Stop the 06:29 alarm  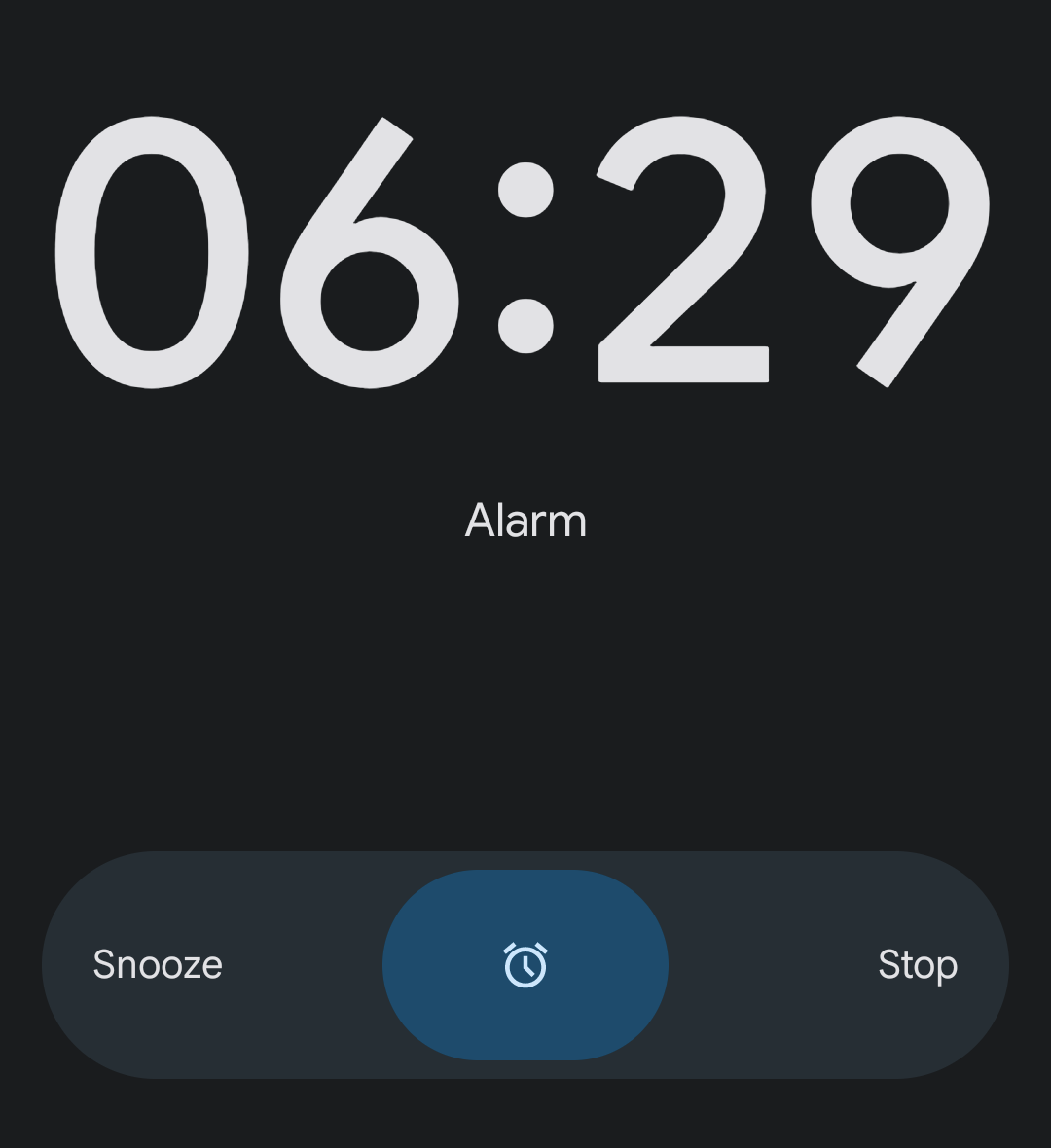(917, 965)
